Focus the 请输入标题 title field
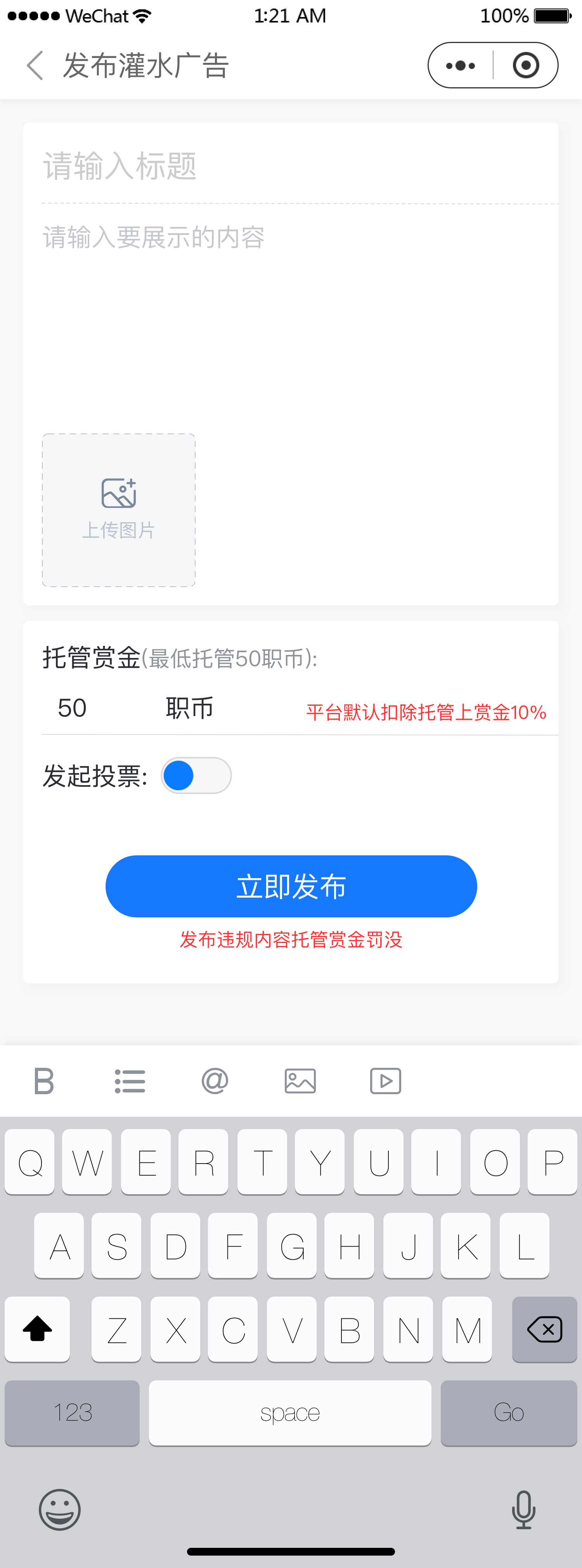The height and width of the screenshot is (1568, 582). [299, 166]
